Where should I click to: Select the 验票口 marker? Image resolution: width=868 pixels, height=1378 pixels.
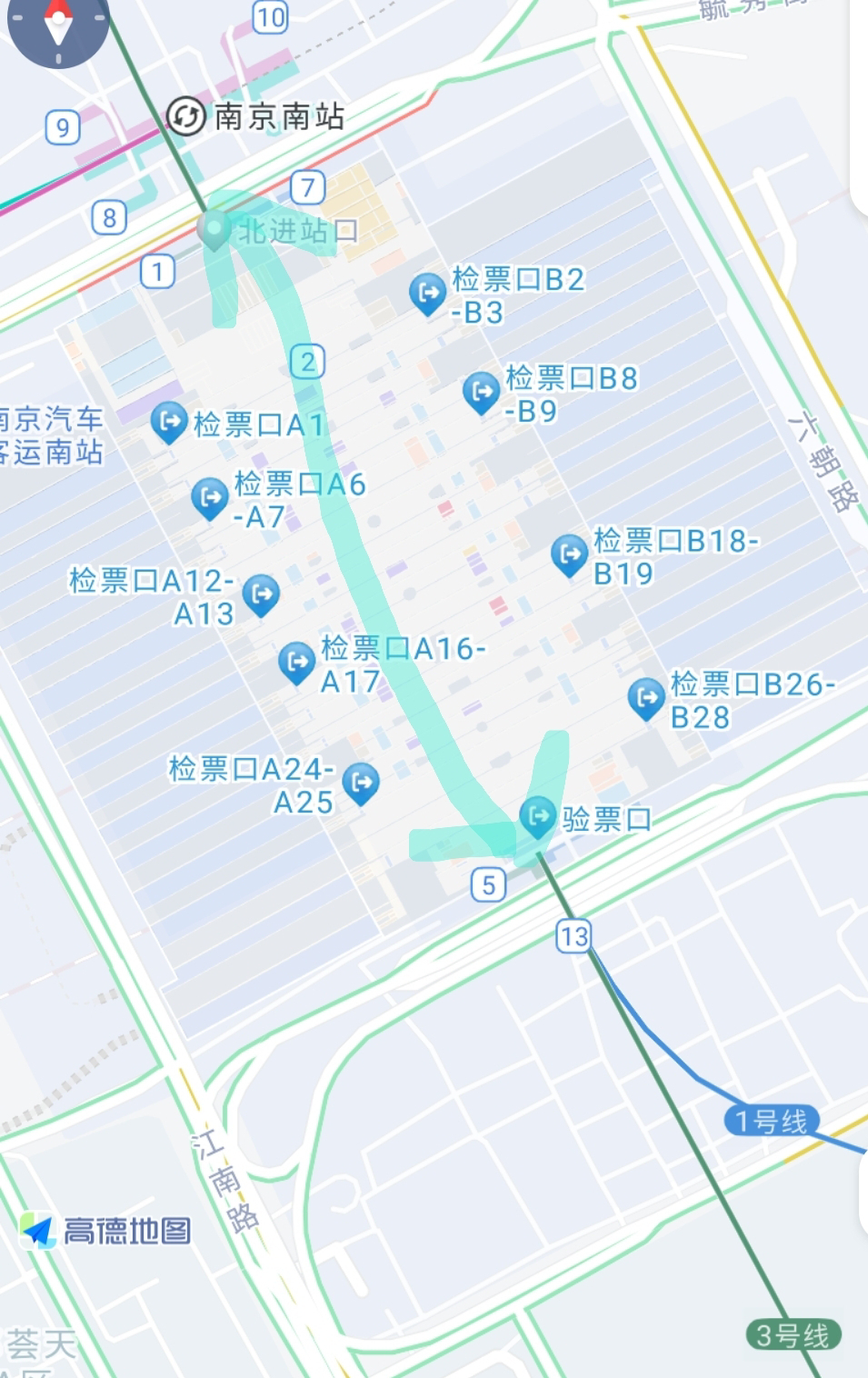pos(538,816)
